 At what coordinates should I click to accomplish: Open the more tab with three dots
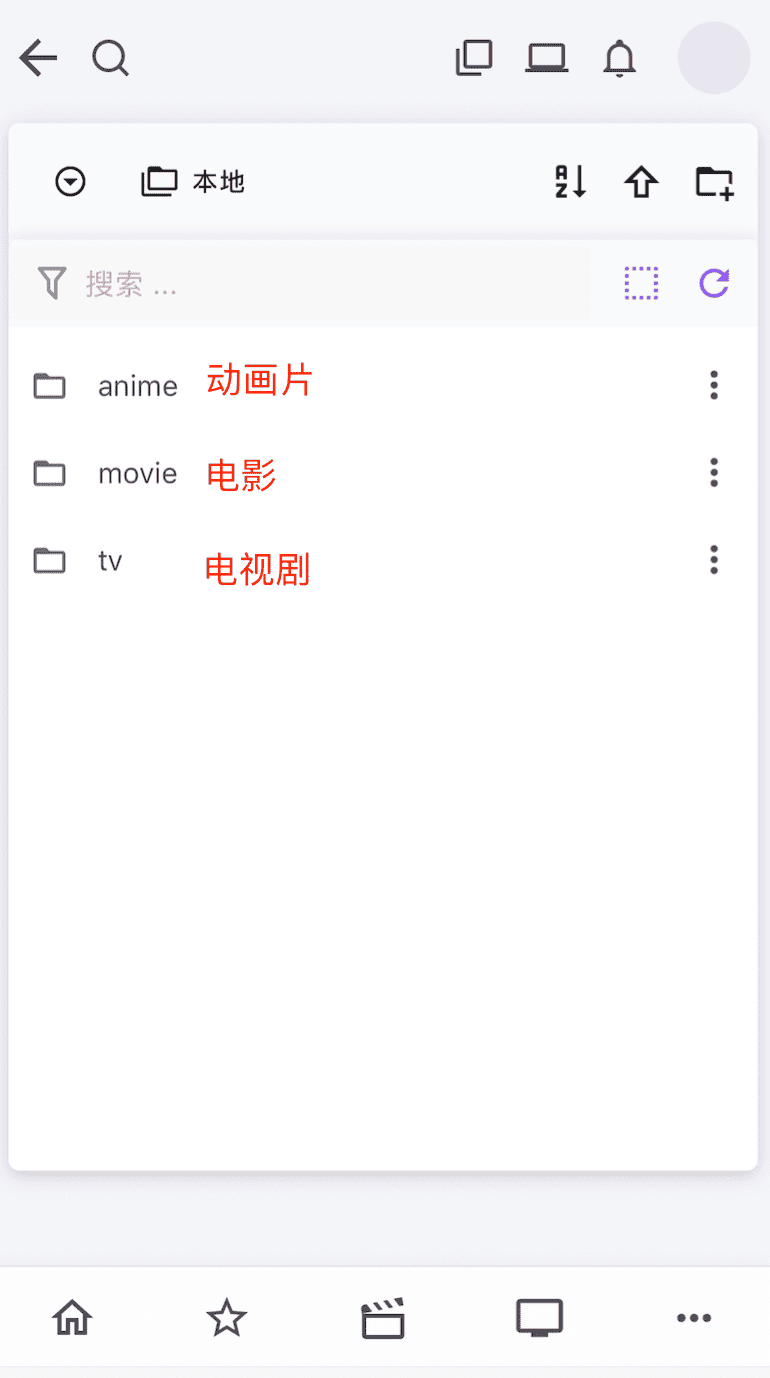694,1318
